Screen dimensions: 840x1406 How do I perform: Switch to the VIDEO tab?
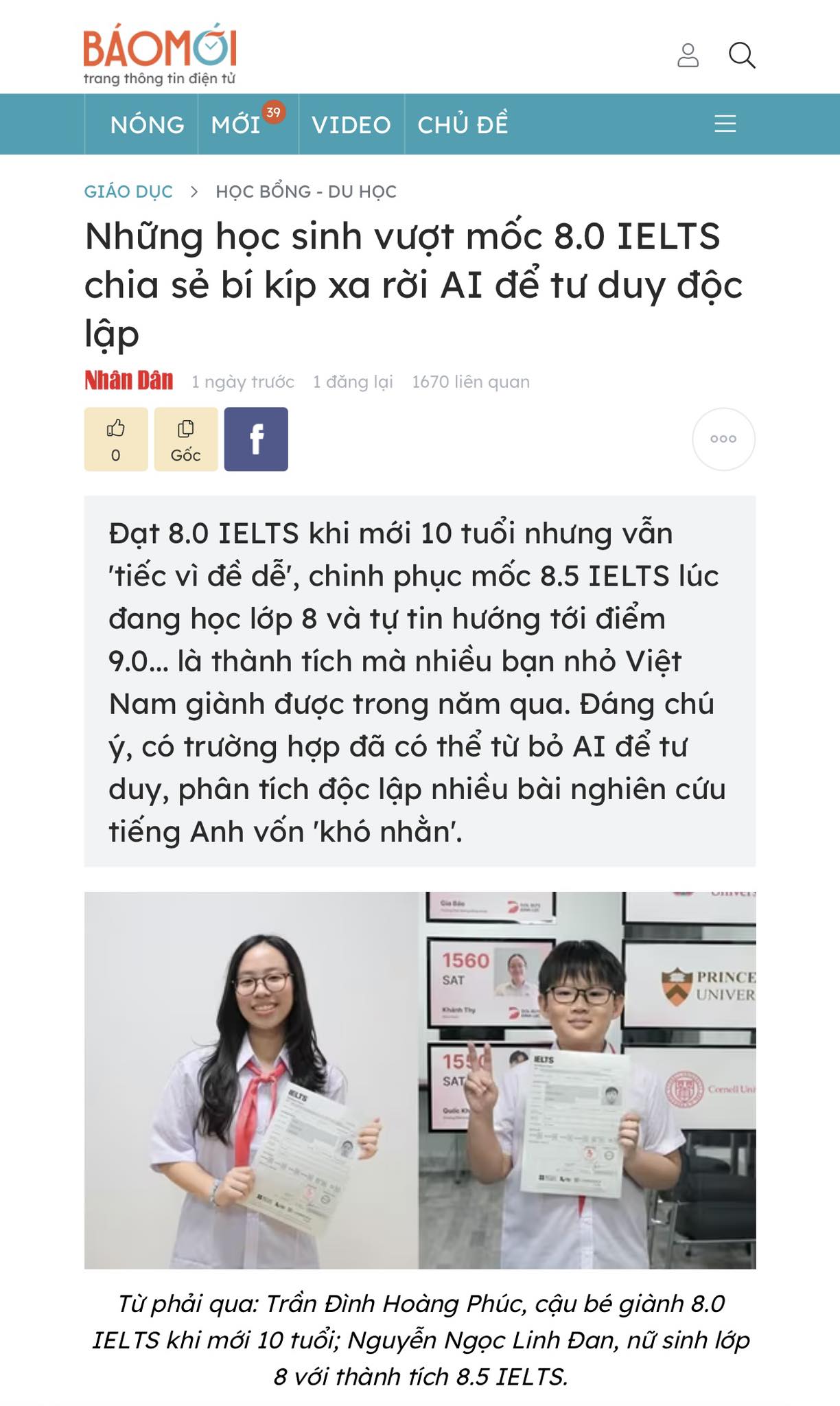click(x=351, y=124)
